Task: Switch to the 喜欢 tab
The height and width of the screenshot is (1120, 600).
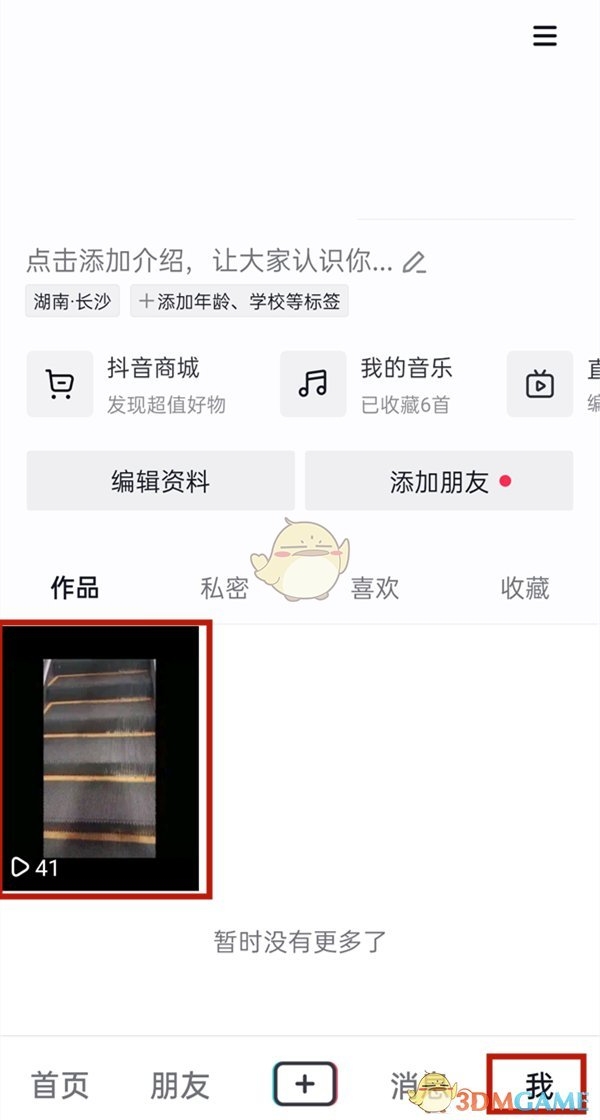Action: 375,587
